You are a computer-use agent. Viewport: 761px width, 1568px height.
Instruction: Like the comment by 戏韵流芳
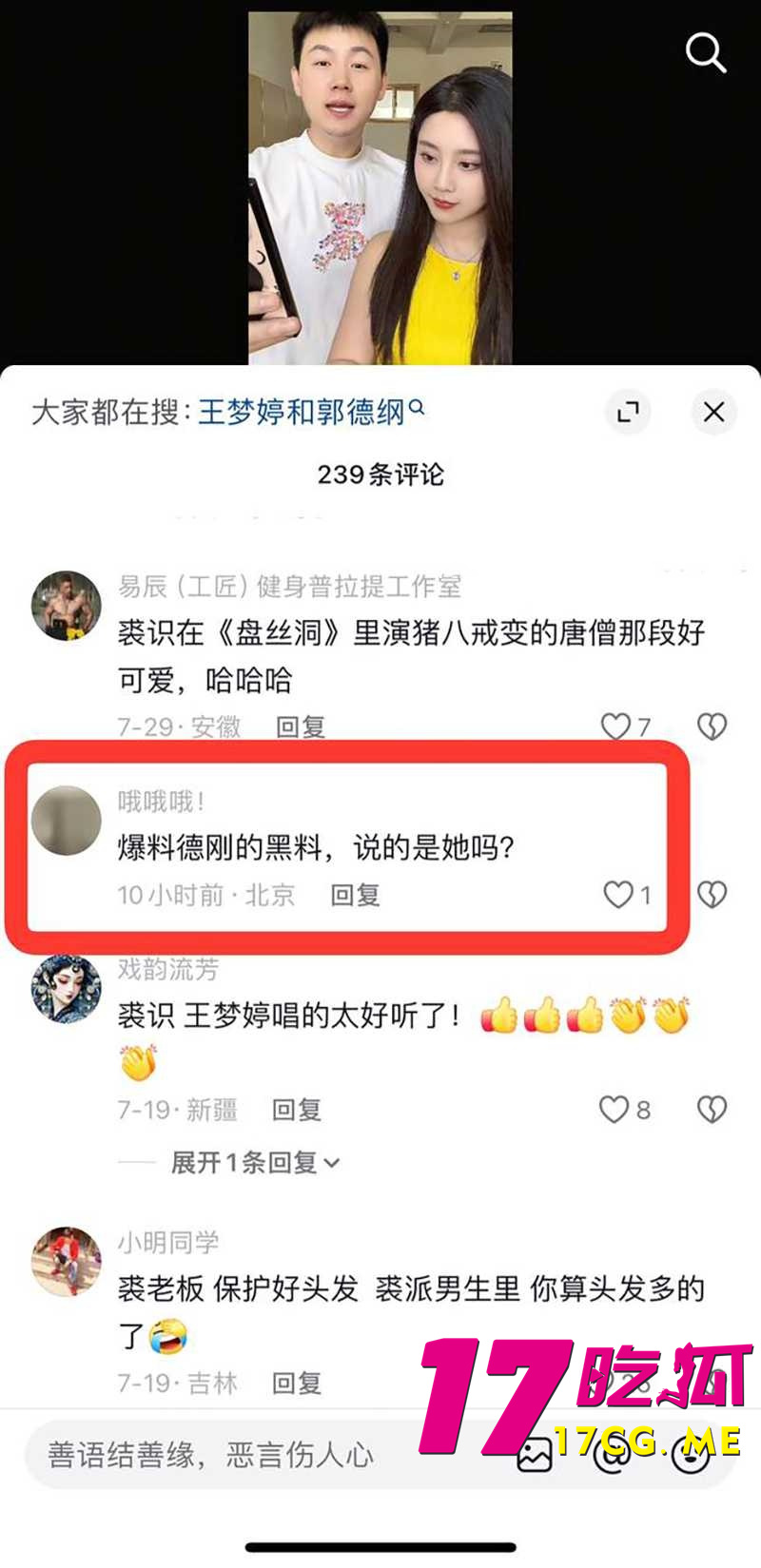pyautogui.click(x=615, y=1110)
